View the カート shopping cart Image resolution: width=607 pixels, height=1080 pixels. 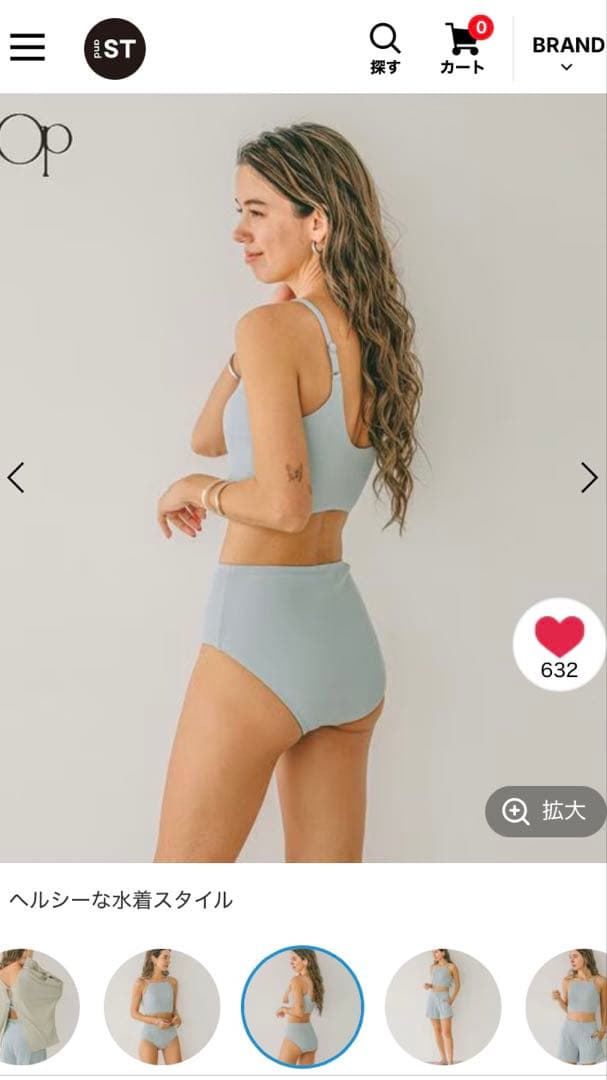[x=462, y=49]
